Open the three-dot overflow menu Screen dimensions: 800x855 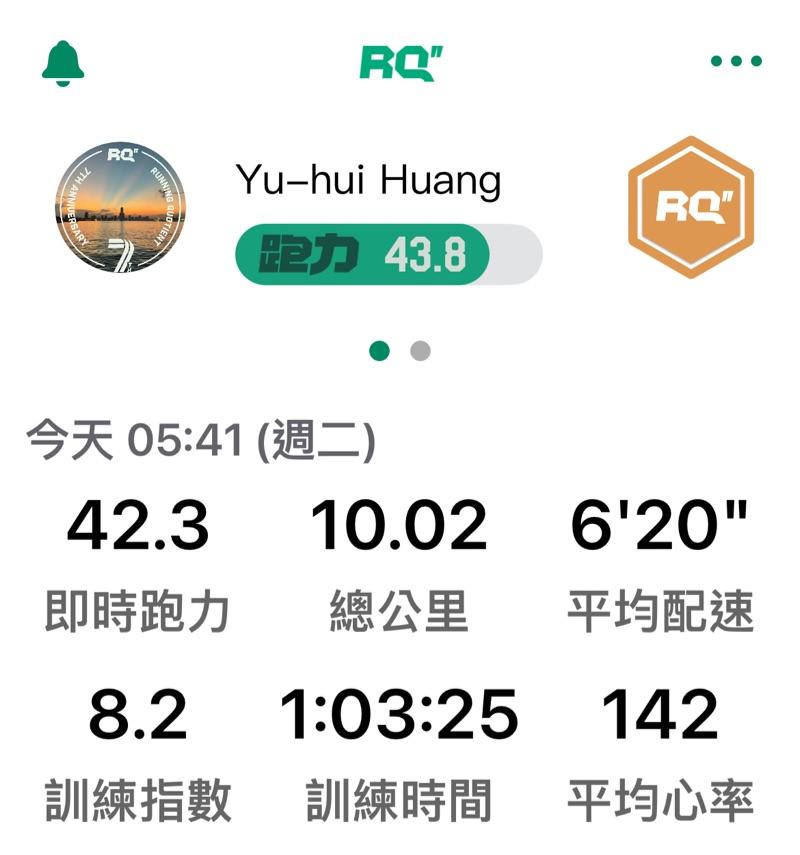(736, 62)
